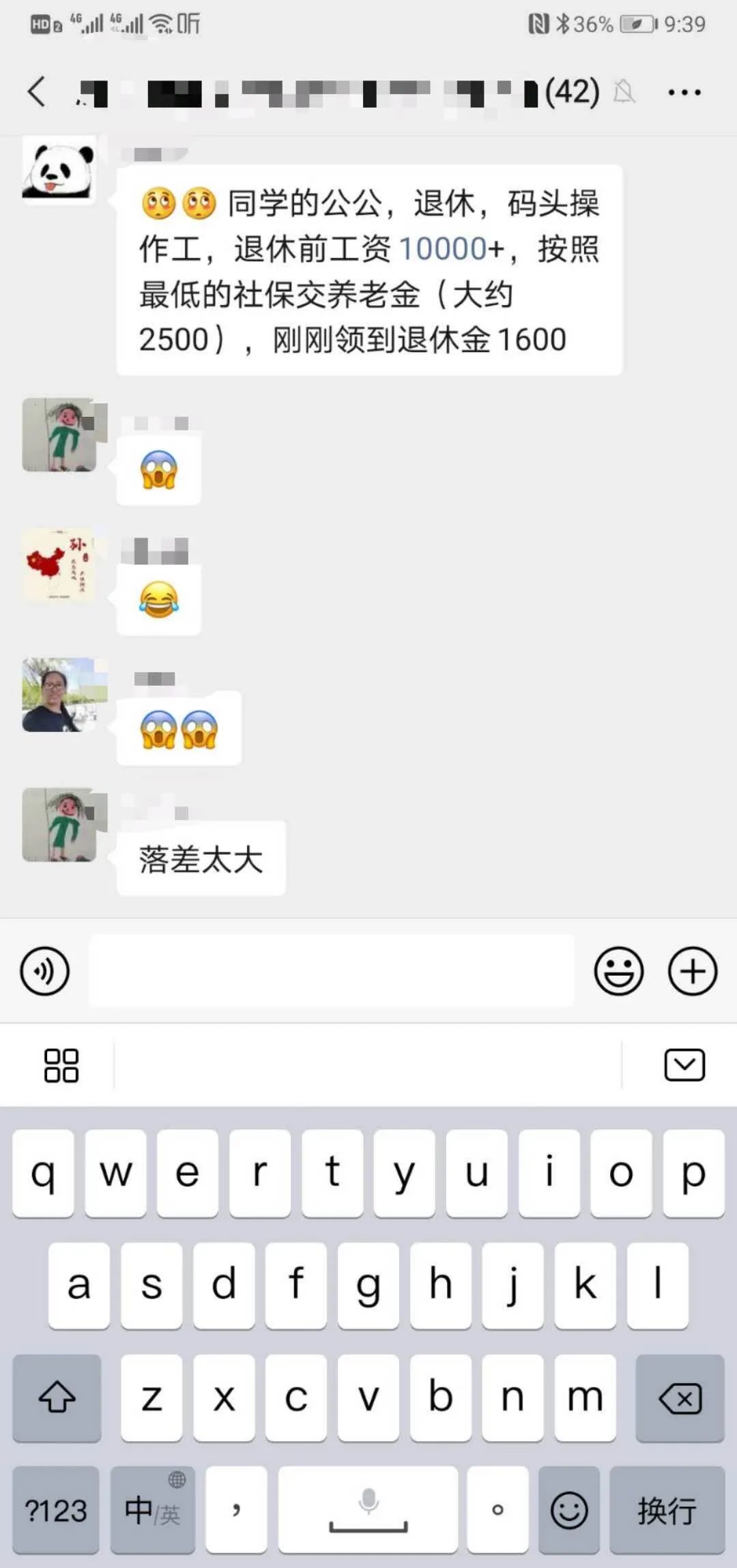Switch to the ?123 symbols keyboard
This screenshot has height=1568, width=737.
56,1509
